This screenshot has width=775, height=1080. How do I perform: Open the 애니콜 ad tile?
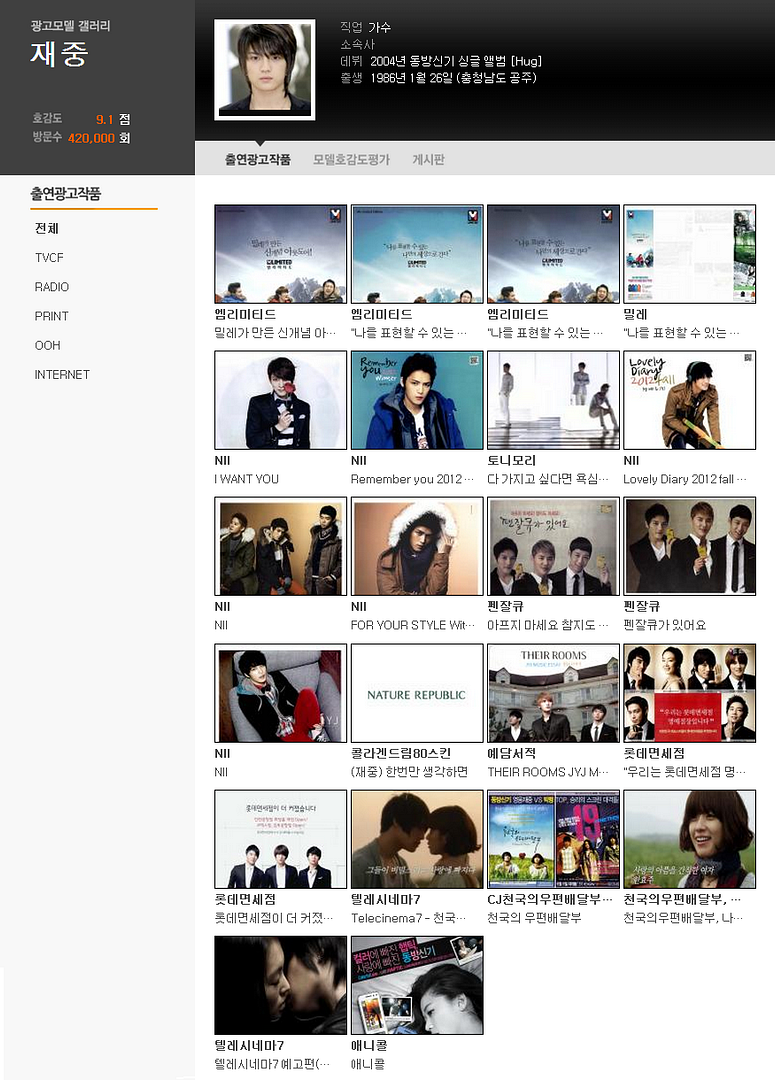tap(417, 985)
